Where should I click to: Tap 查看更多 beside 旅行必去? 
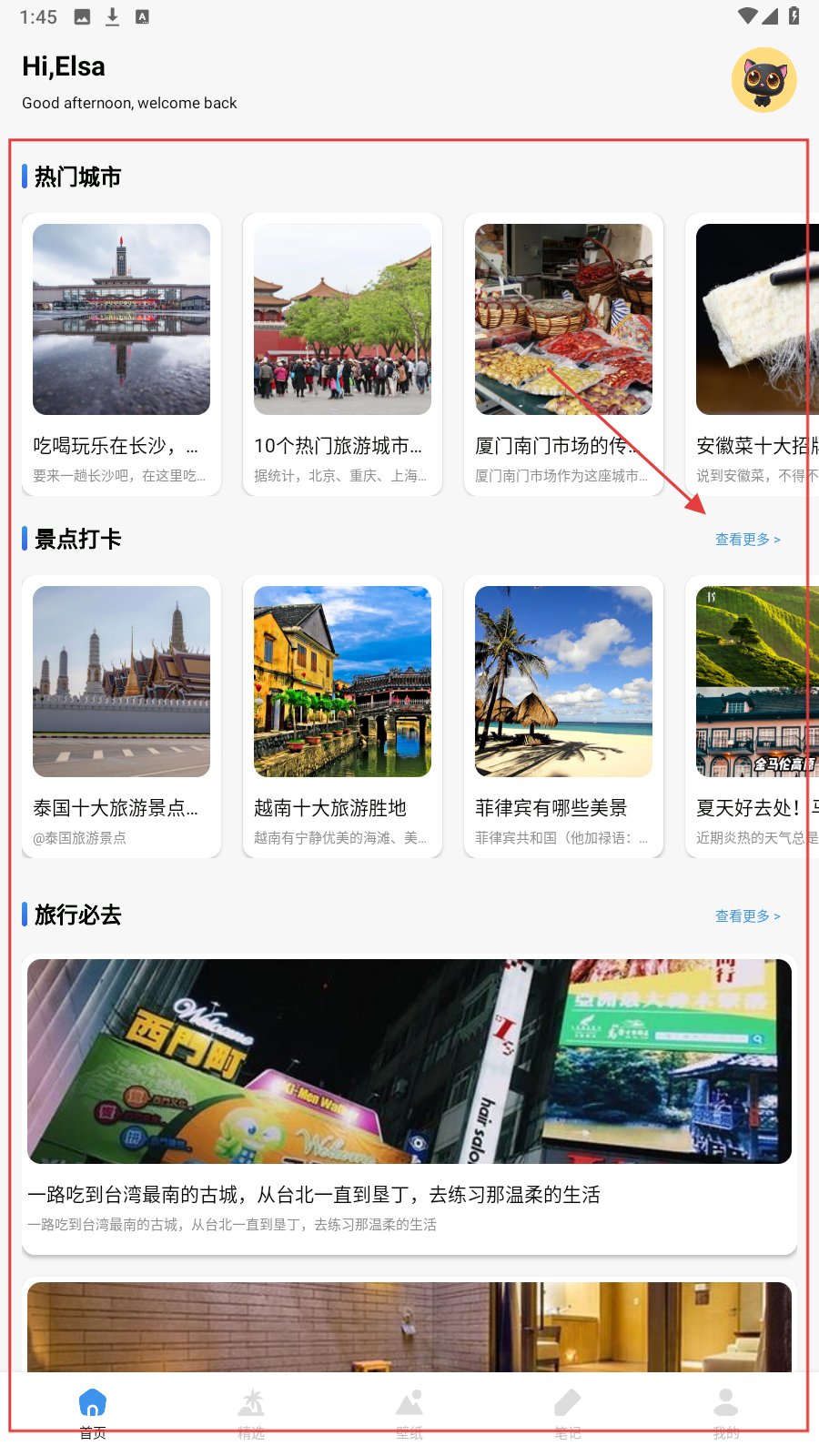click(x=747, y=916)
